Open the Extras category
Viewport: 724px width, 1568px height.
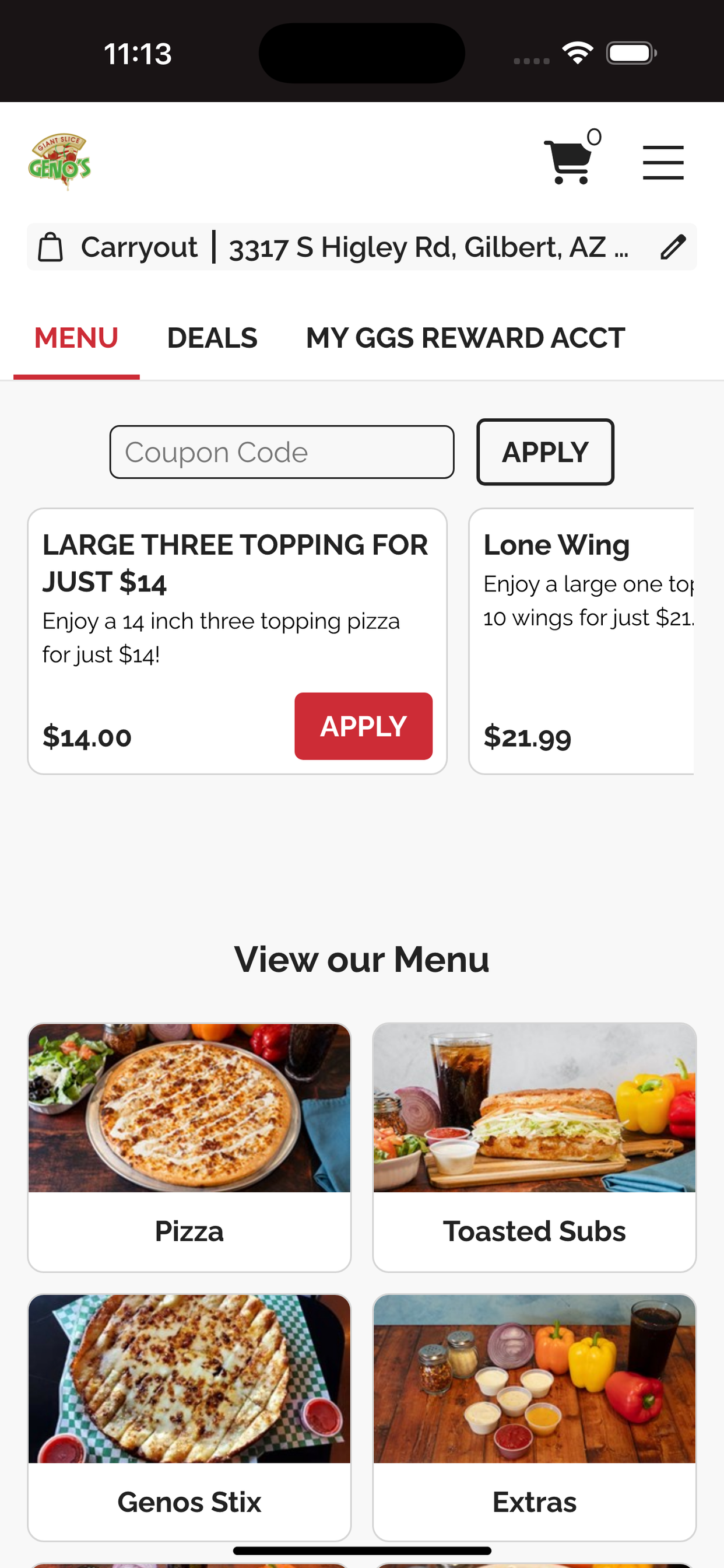[x=534, y=1417]
